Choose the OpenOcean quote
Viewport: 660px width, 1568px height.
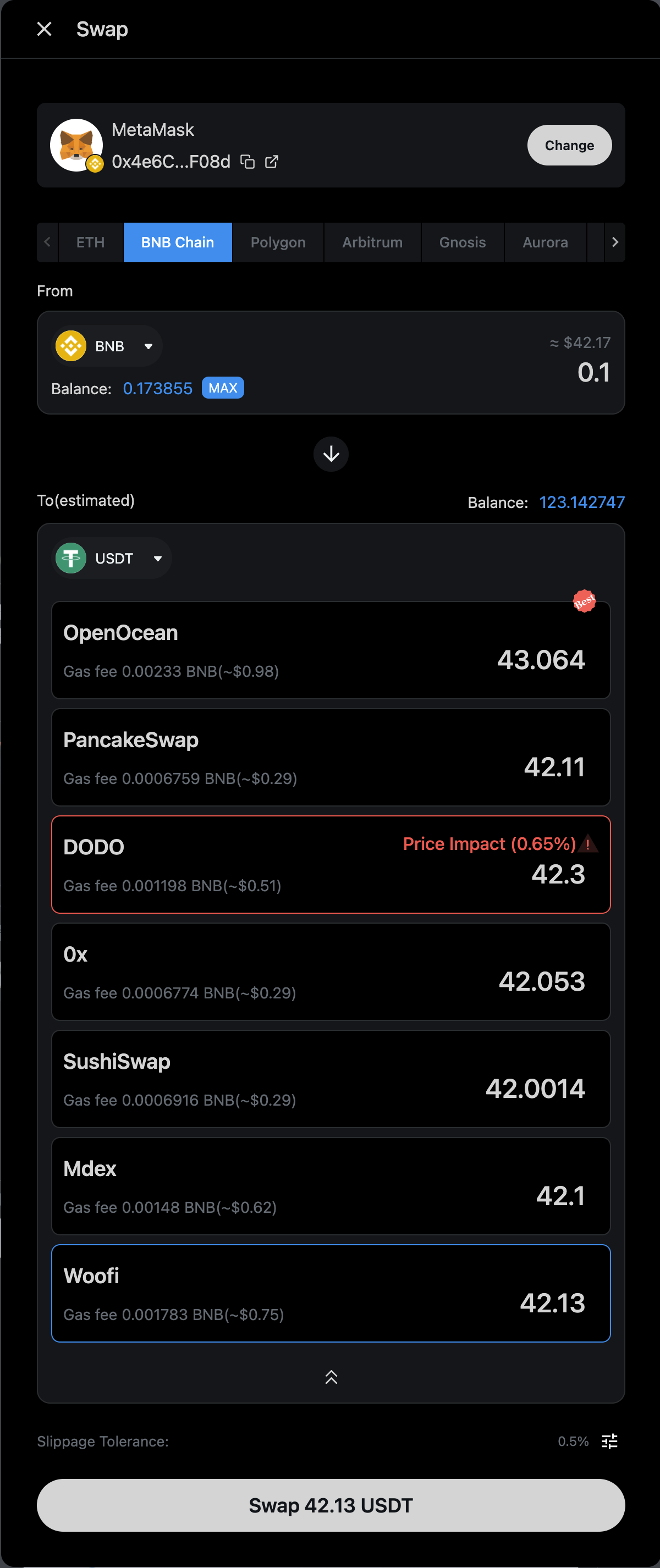331,650
